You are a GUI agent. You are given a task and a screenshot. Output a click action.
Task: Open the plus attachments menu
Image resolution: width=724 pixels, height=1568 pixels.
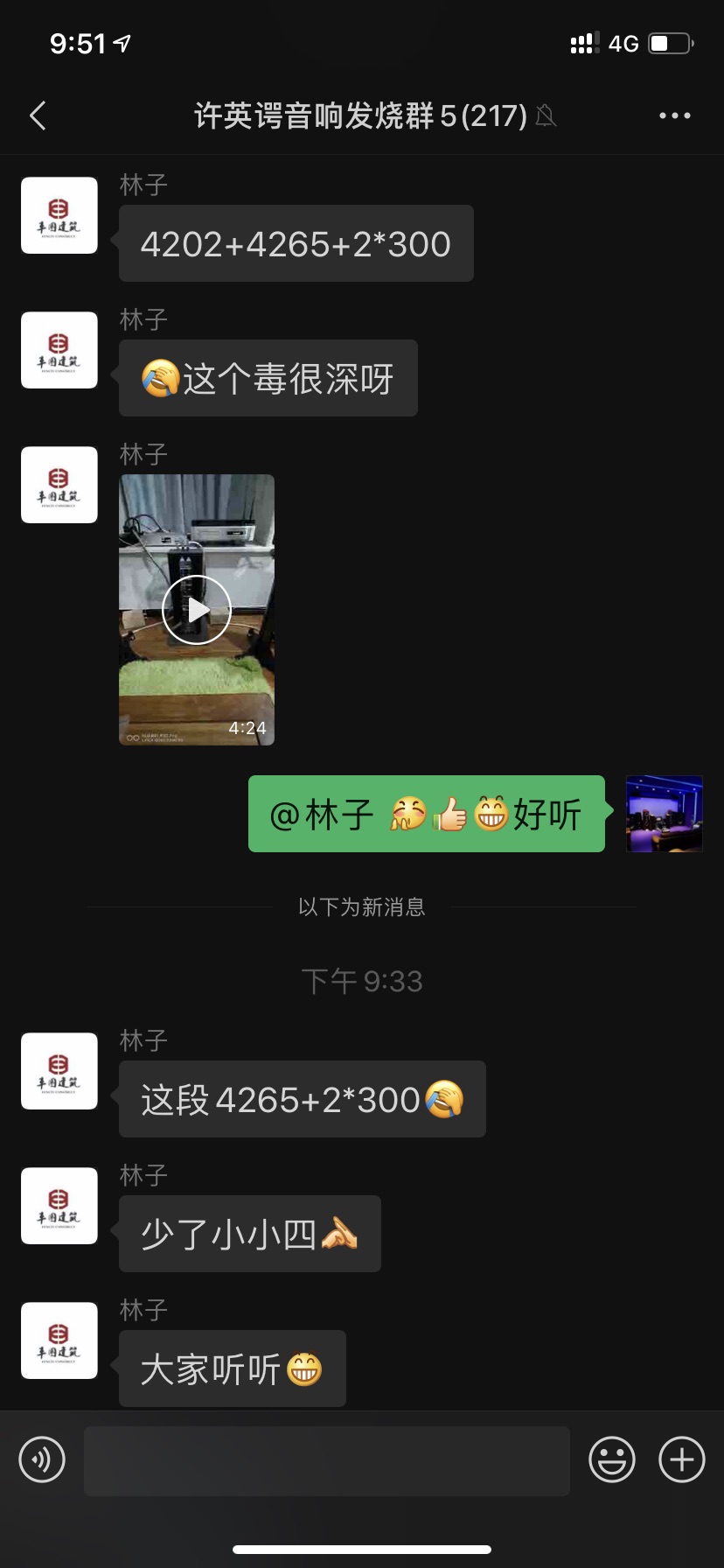(682, 1459)
